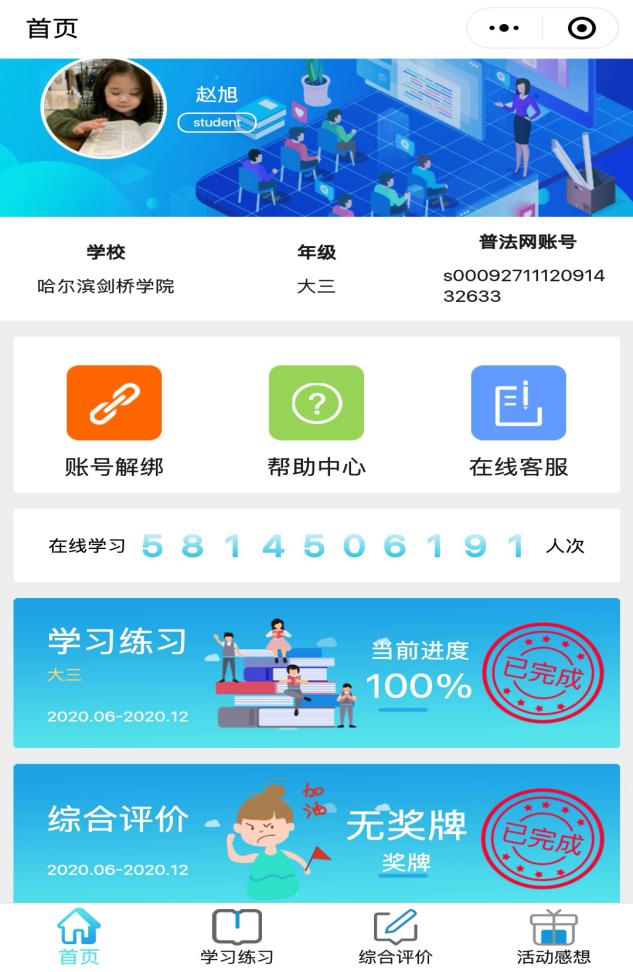Open the 帮助中心 help center
Viewport: 633px width, 972px height.
click(x=316, y=420)
